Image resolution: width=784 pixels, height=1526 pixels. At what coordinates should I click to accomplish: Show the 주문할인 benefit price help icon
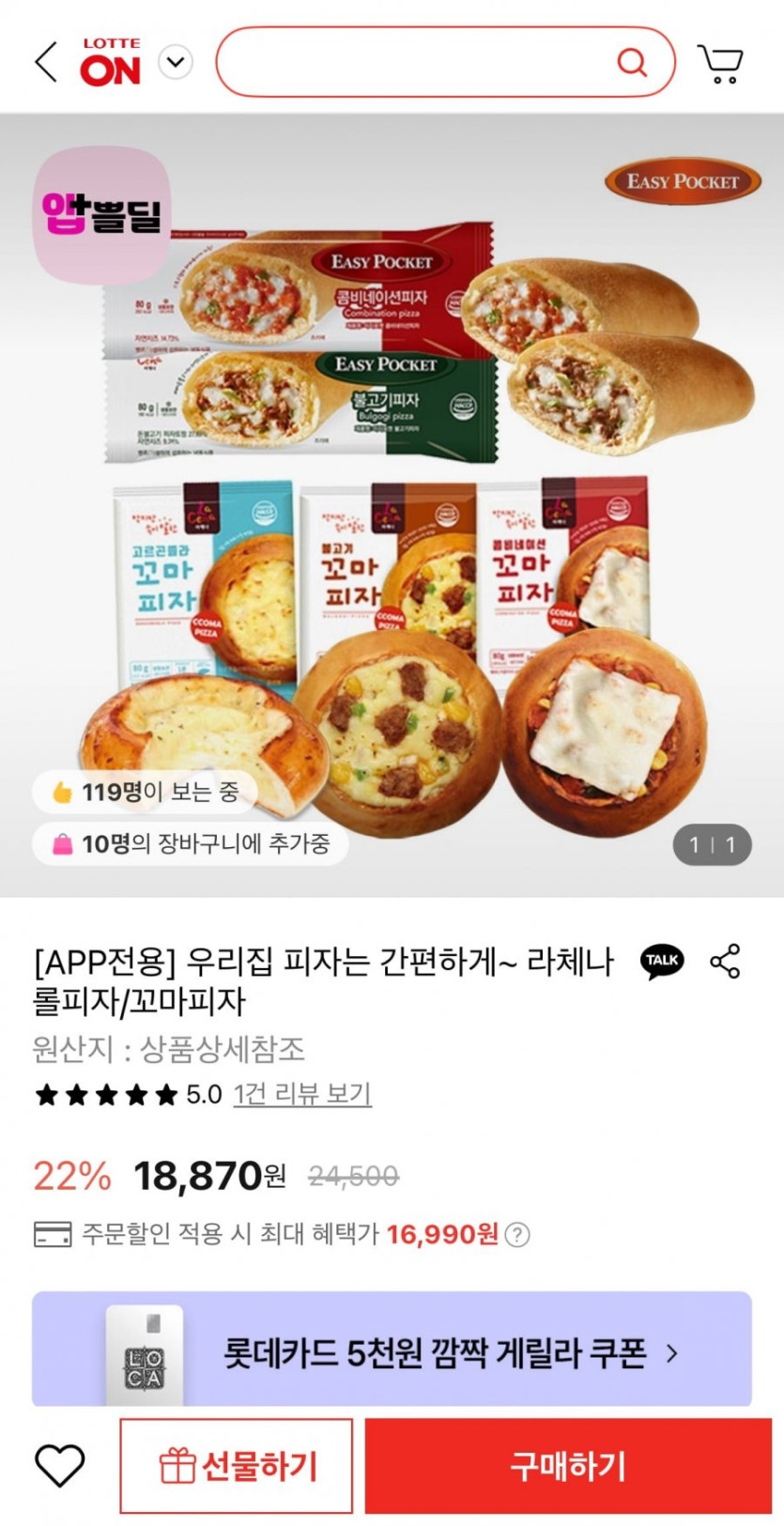[517, 1234]
